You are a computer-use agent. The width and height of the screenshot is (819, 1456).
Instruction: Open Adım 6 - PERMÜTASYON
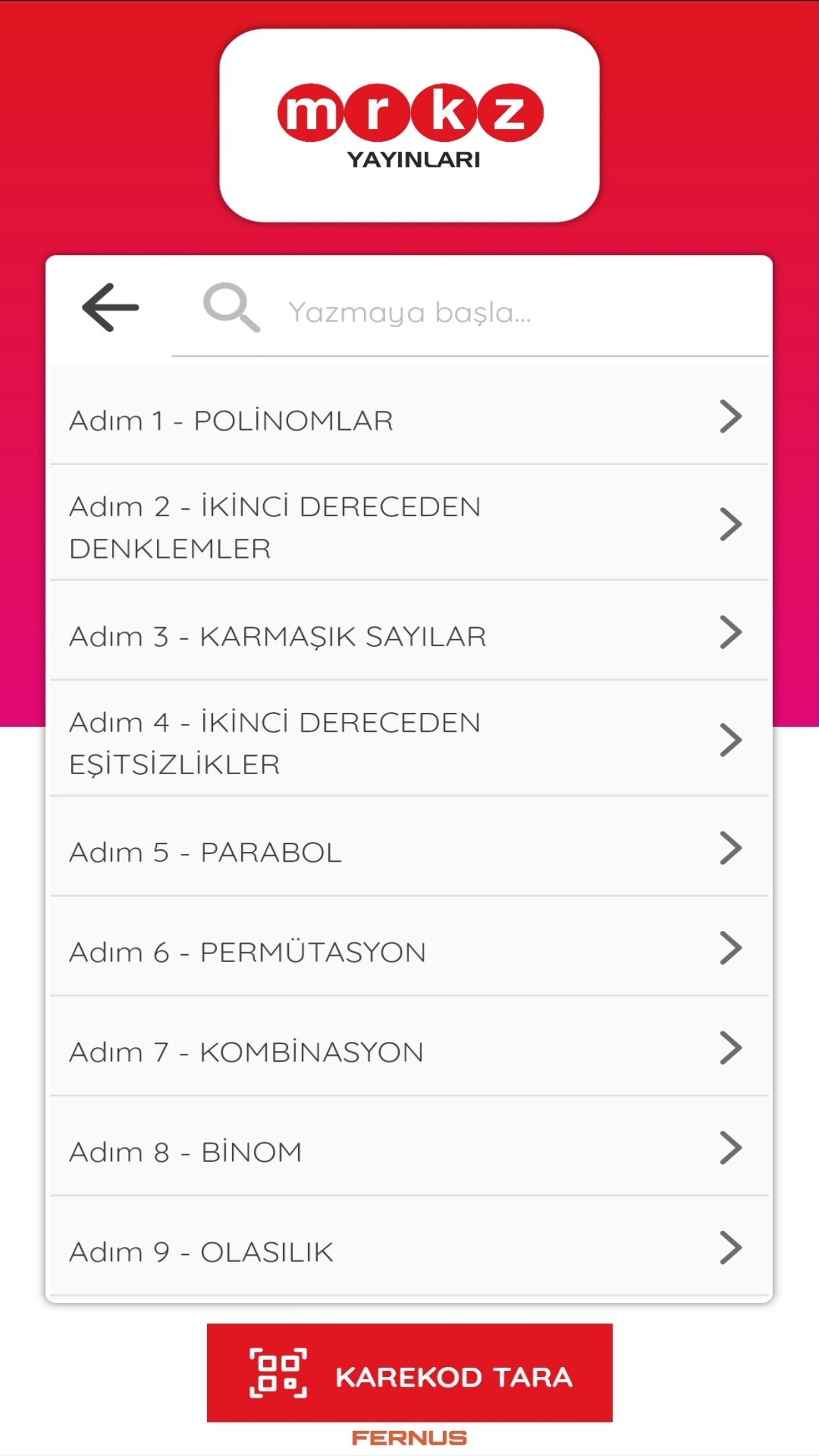[x=409, y=951]
